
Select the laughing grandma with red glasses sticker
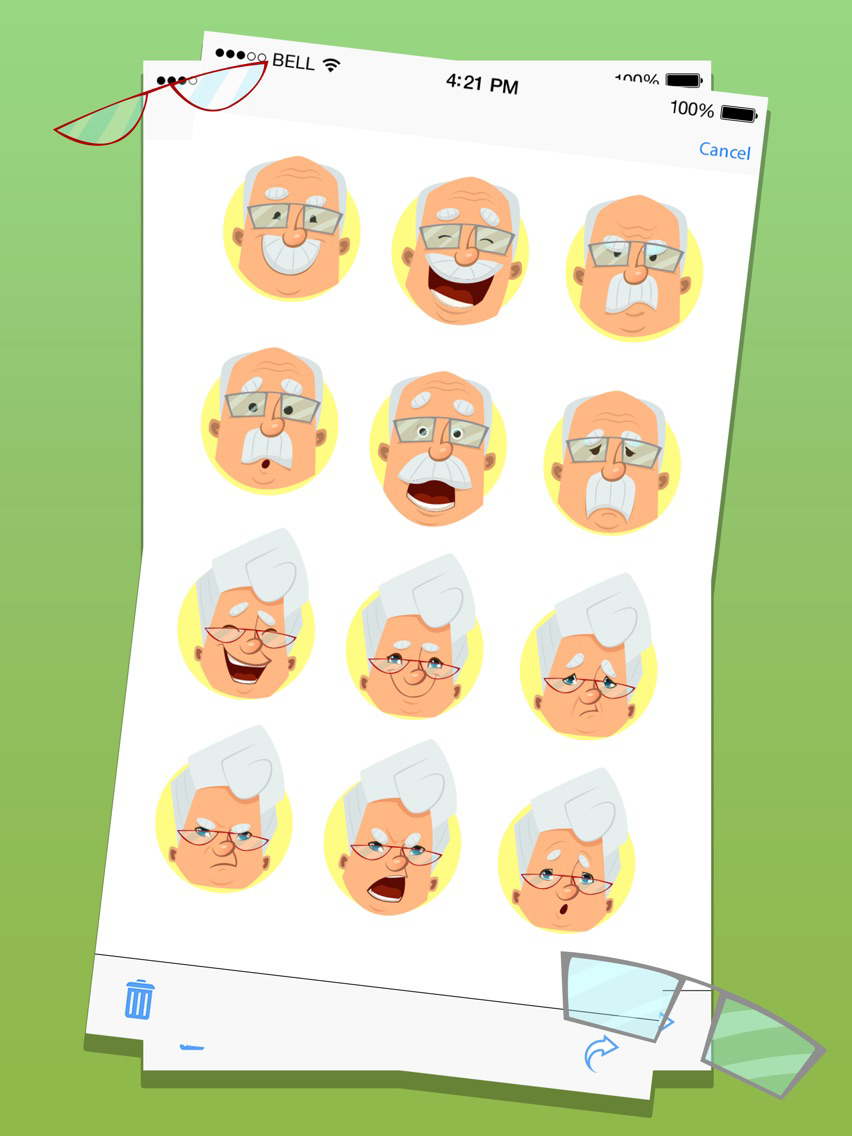click(x=245, y=640)
